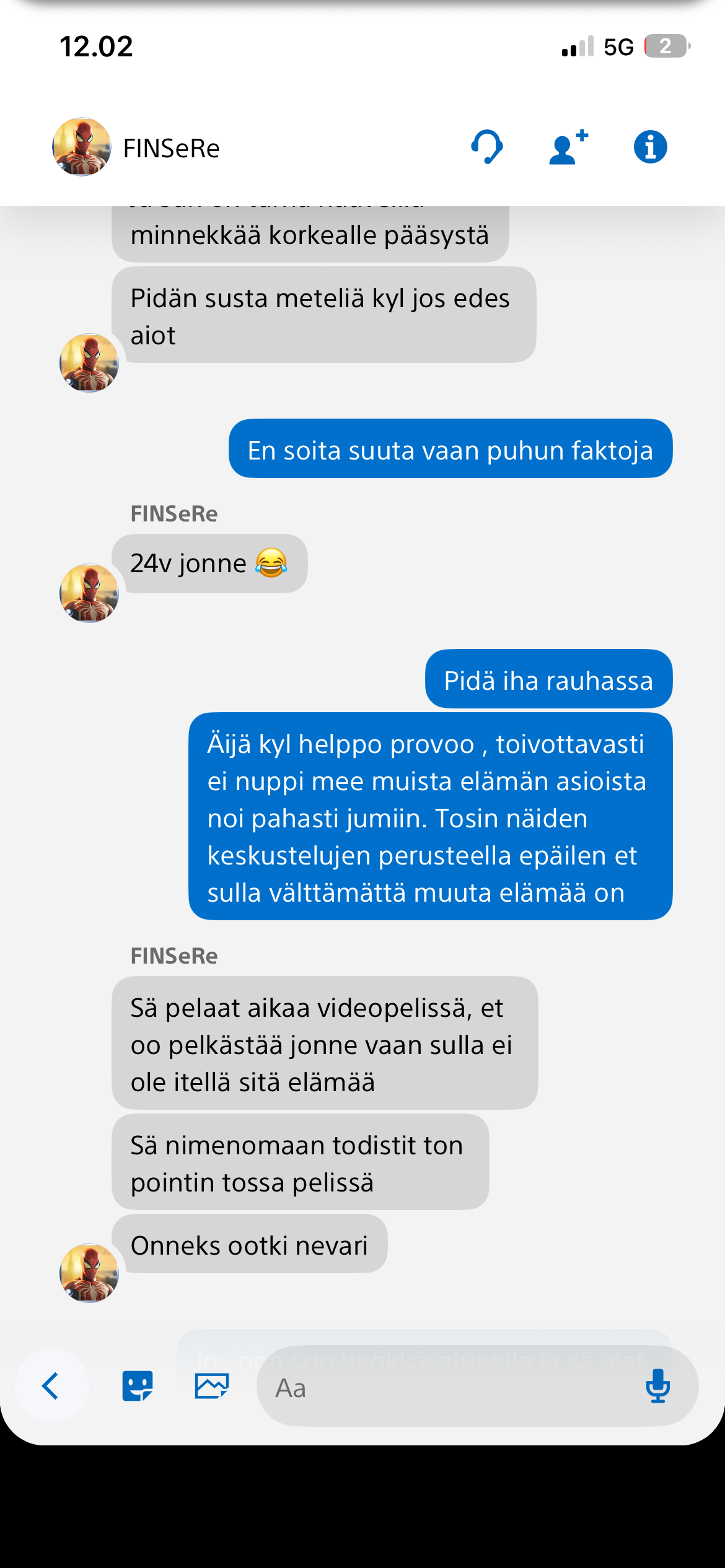Start a voice chat with FINSeRe
The image size is (725, 1568).
pyautogui.click(x=487, y=147)
